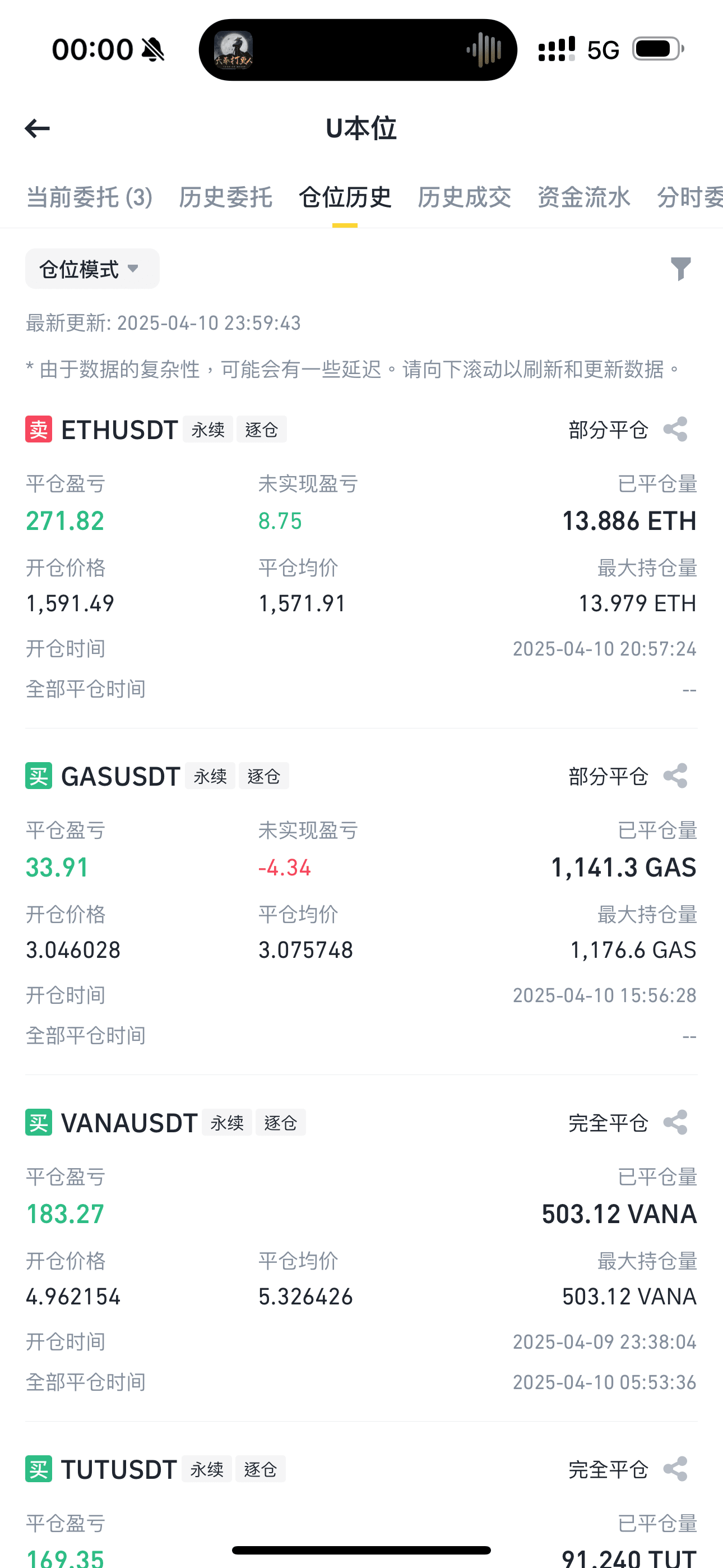The image size is (723, 1568).
Task: Open the filter funnel icon
Action: (680, 269)
